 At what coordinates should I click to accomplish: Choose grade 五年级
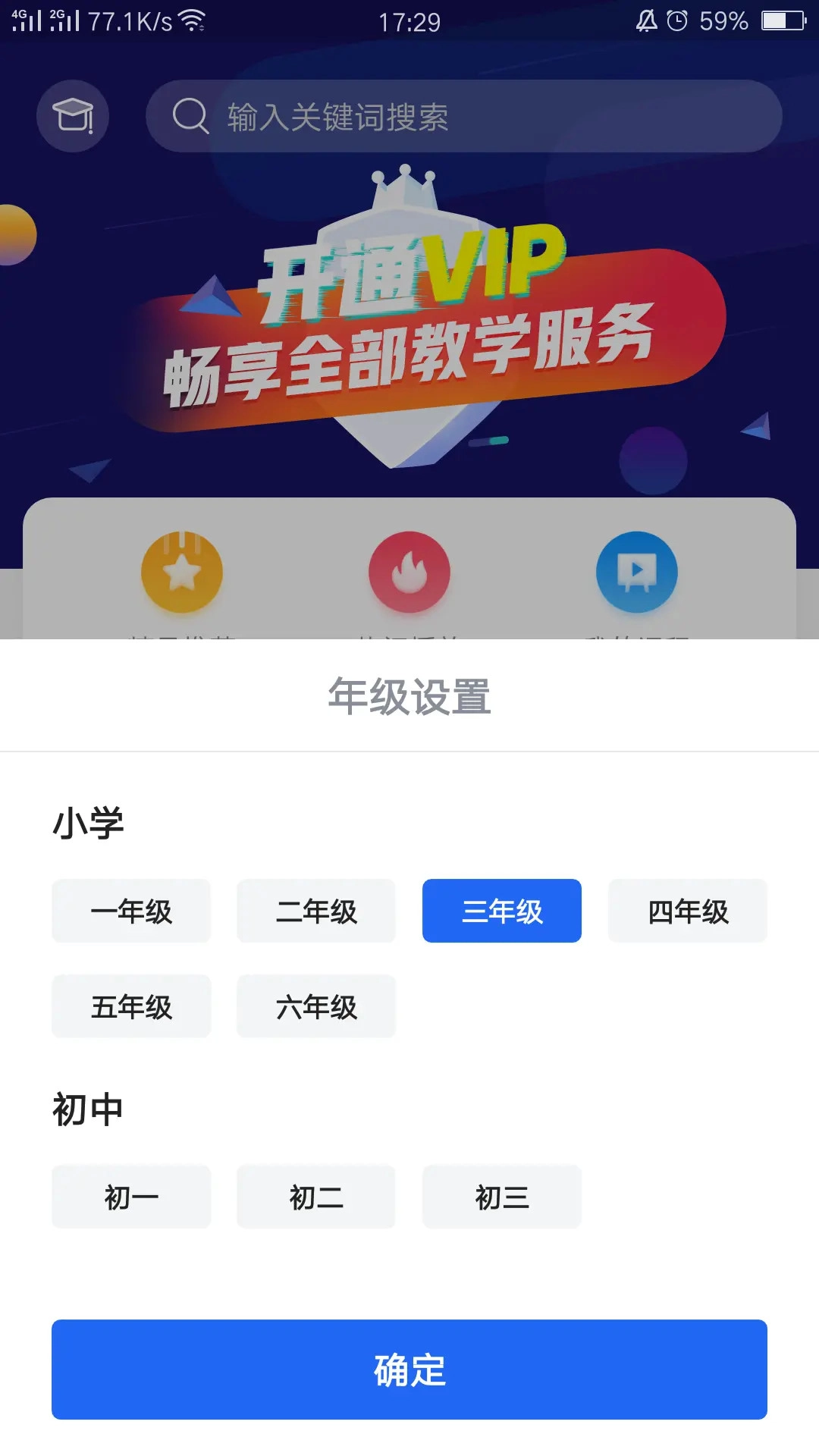pos(130,1006)
